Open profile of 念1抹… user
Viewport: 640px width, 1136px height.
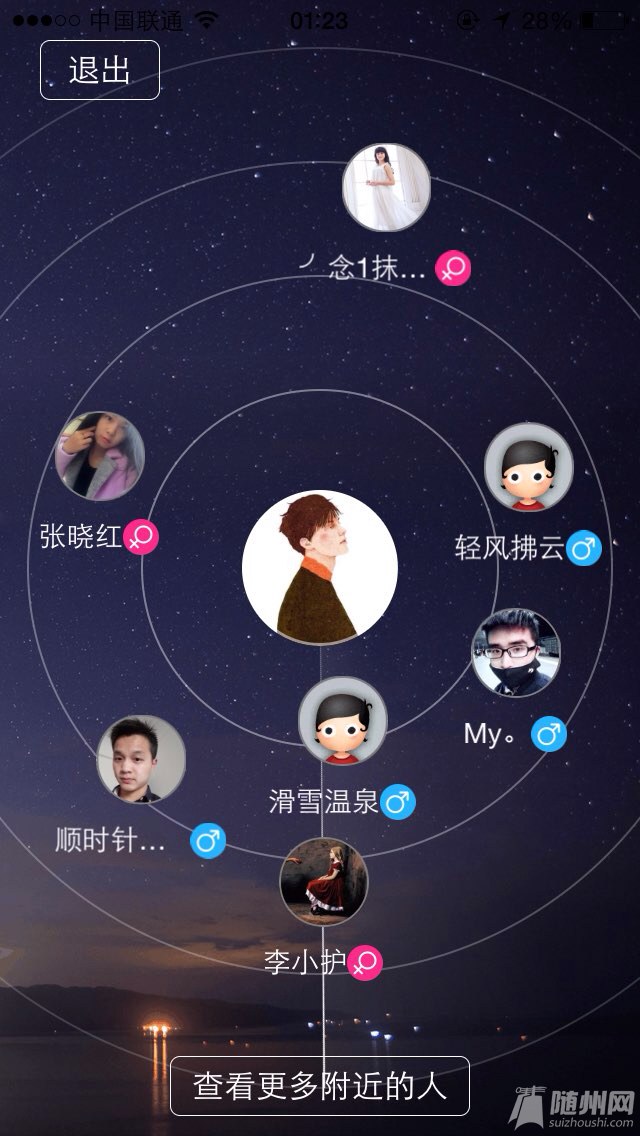(x=386, y=188)
